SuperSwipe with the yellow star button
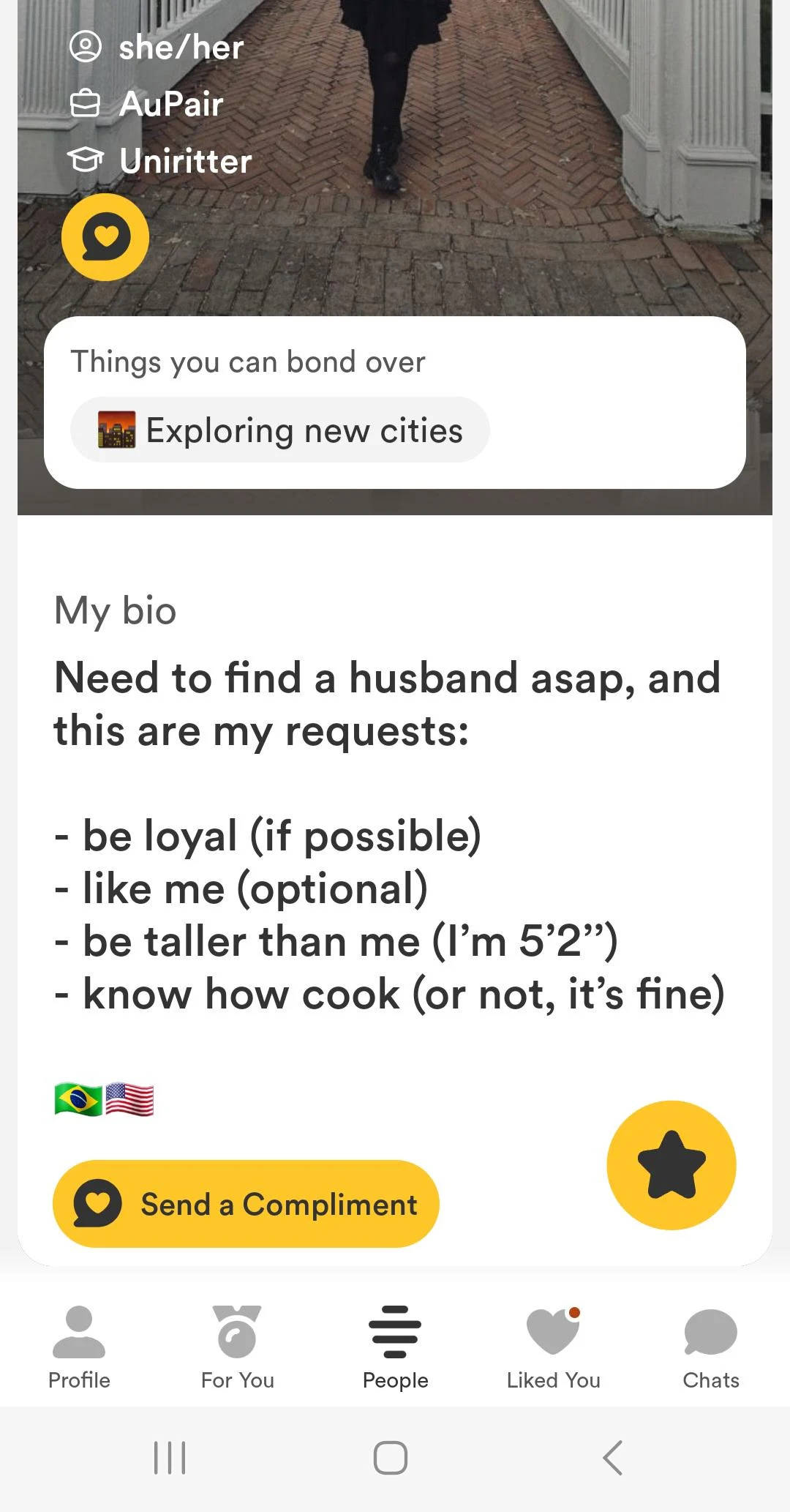Viewport: 790px width, 1512px height. 671,1164
